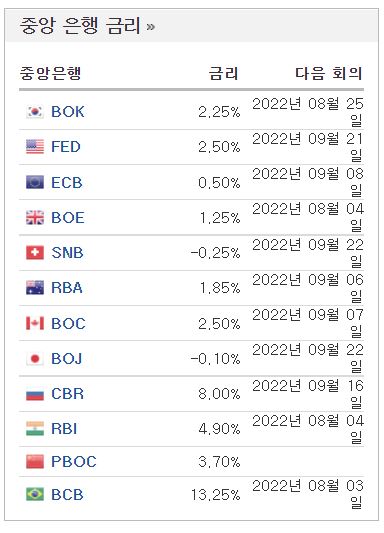View the RBI rate page

click(64, 429)
